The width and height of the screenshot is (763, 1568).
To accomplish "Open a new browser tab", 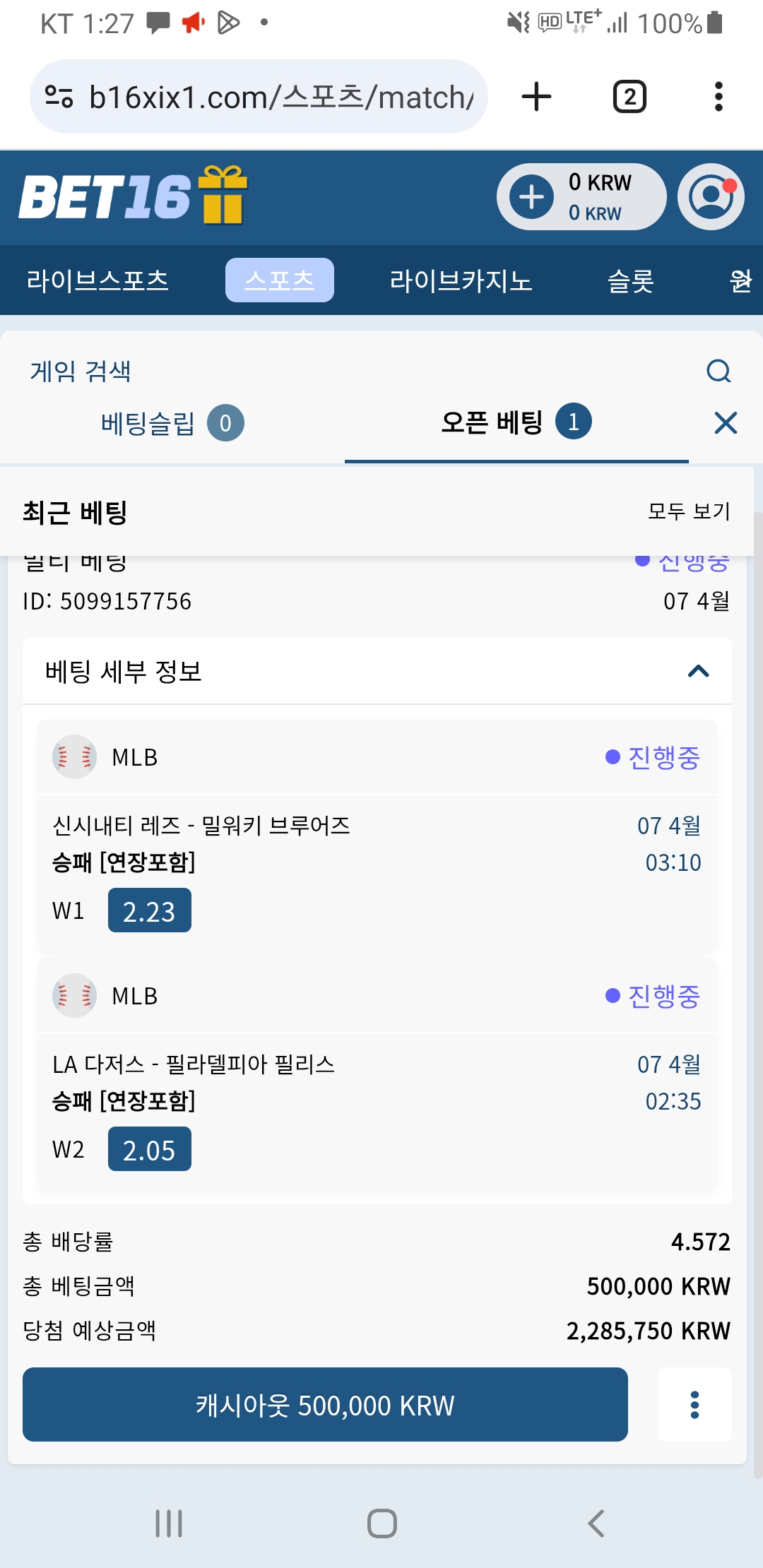I will (x=536, y=97).
